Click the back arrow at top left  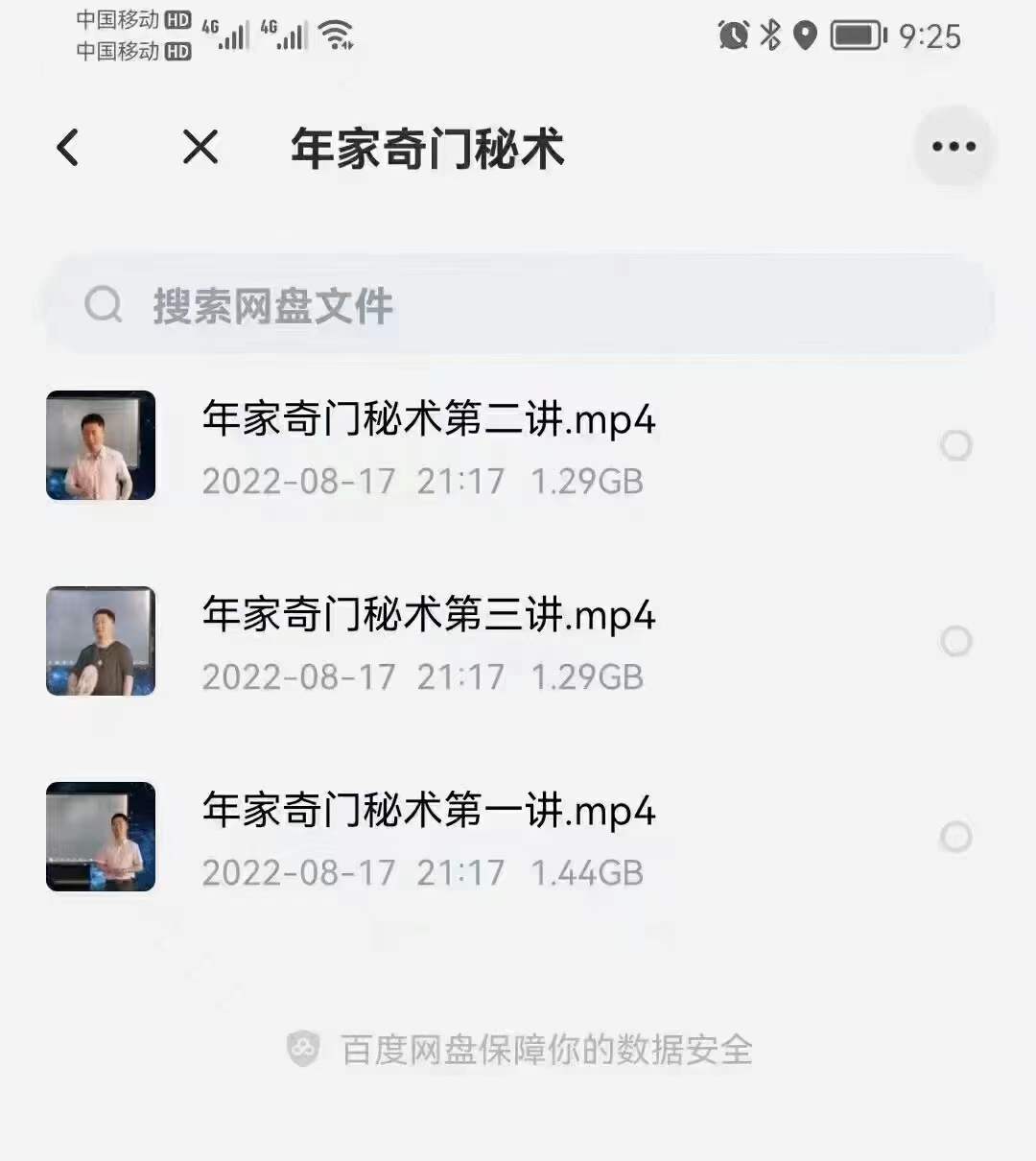pyautogui.click(x=65, y=147)
